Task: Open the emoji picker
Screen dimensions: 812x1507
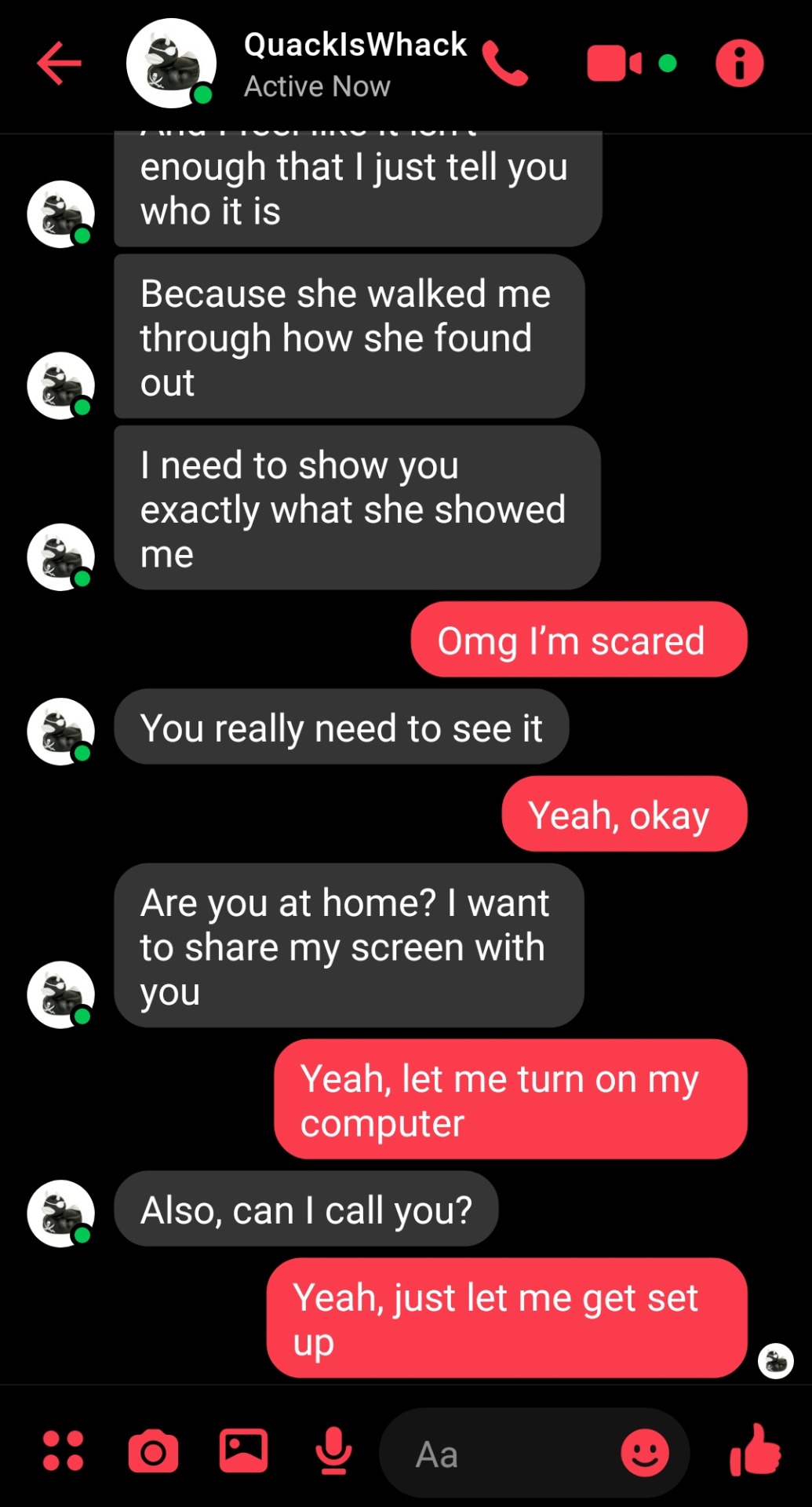Action: (x=645, y=1453)
